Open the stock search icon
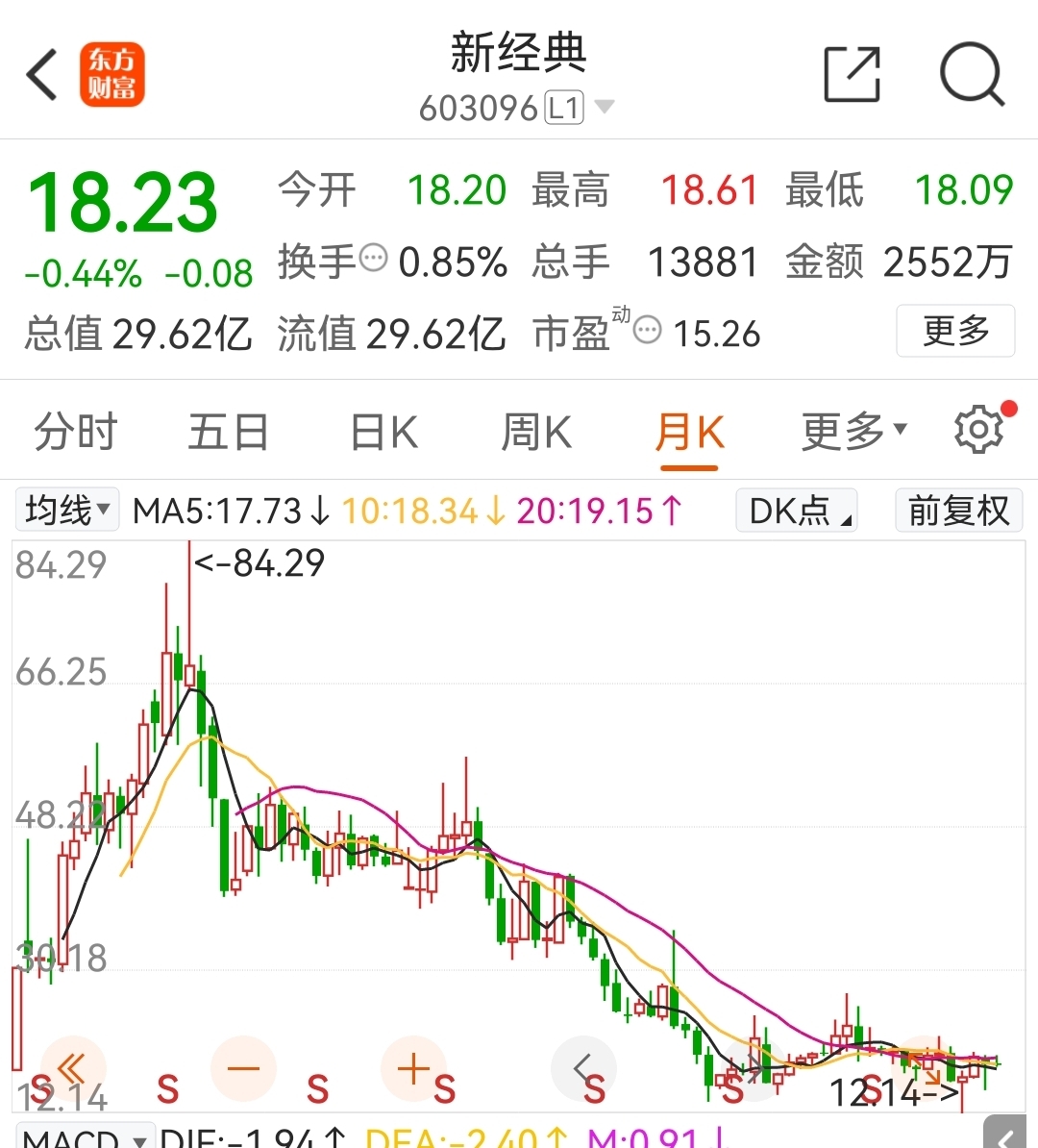Image resolution: width=1038 pixels, height=1148 pixels. pos(972,74)
